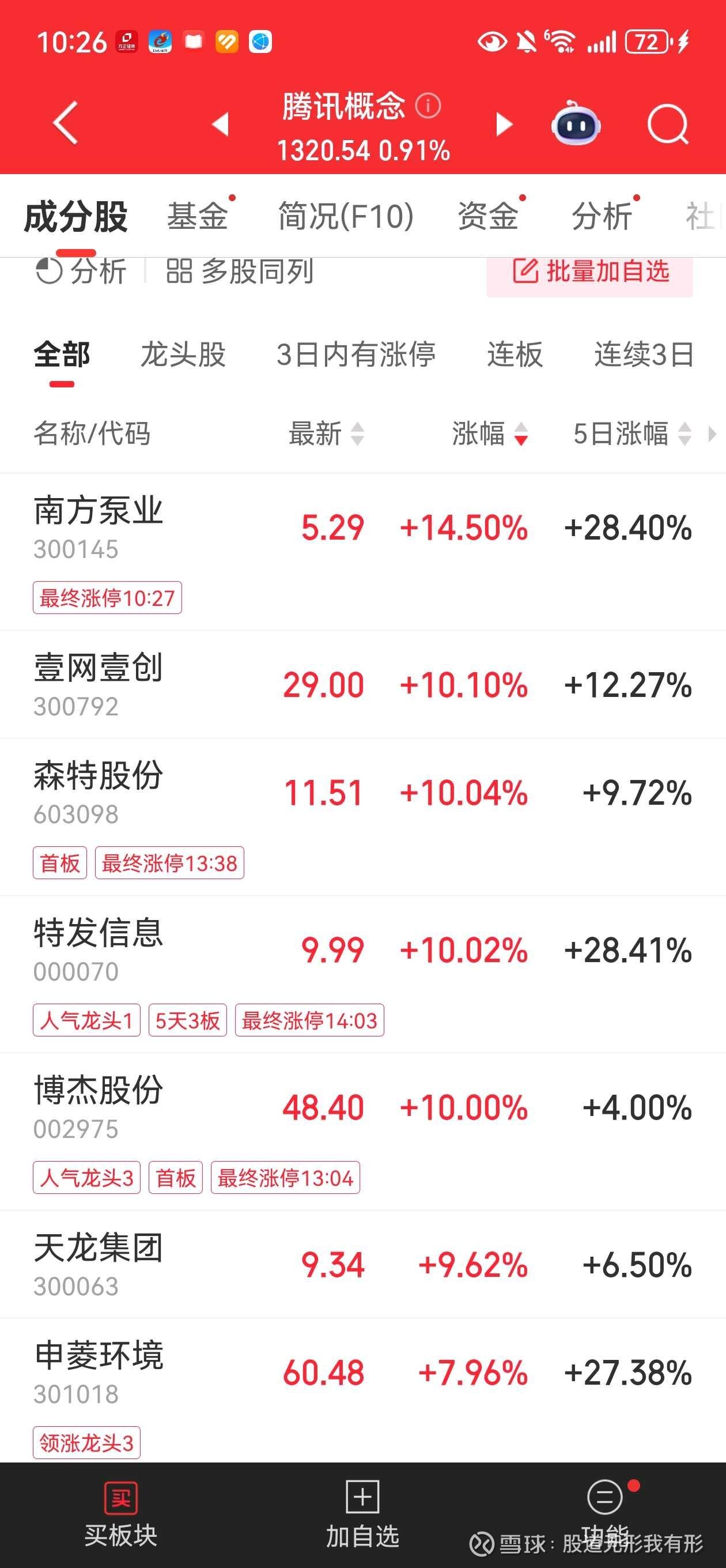Sort list by 5日涨幅
726x1568 pixels.
tap(632, 434)
